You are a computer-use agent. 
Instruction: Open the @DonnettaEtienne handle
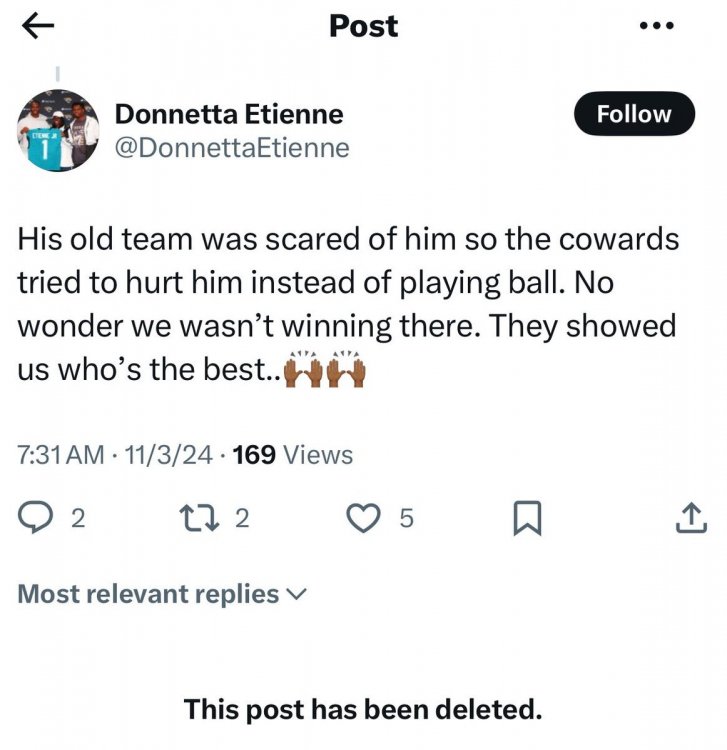pyautogui.click(x=233, y=148)
